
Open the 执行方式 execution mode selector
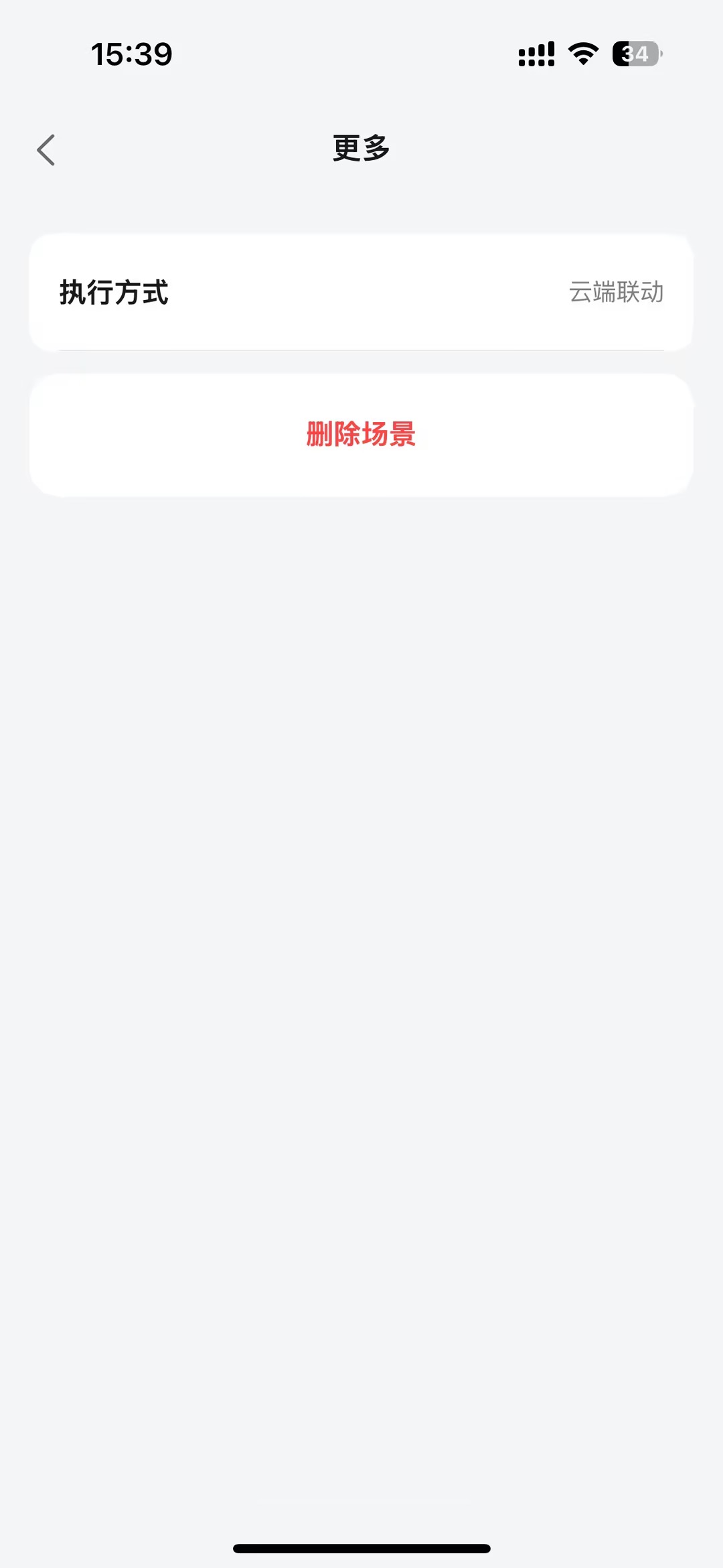[x=361, y=291]
